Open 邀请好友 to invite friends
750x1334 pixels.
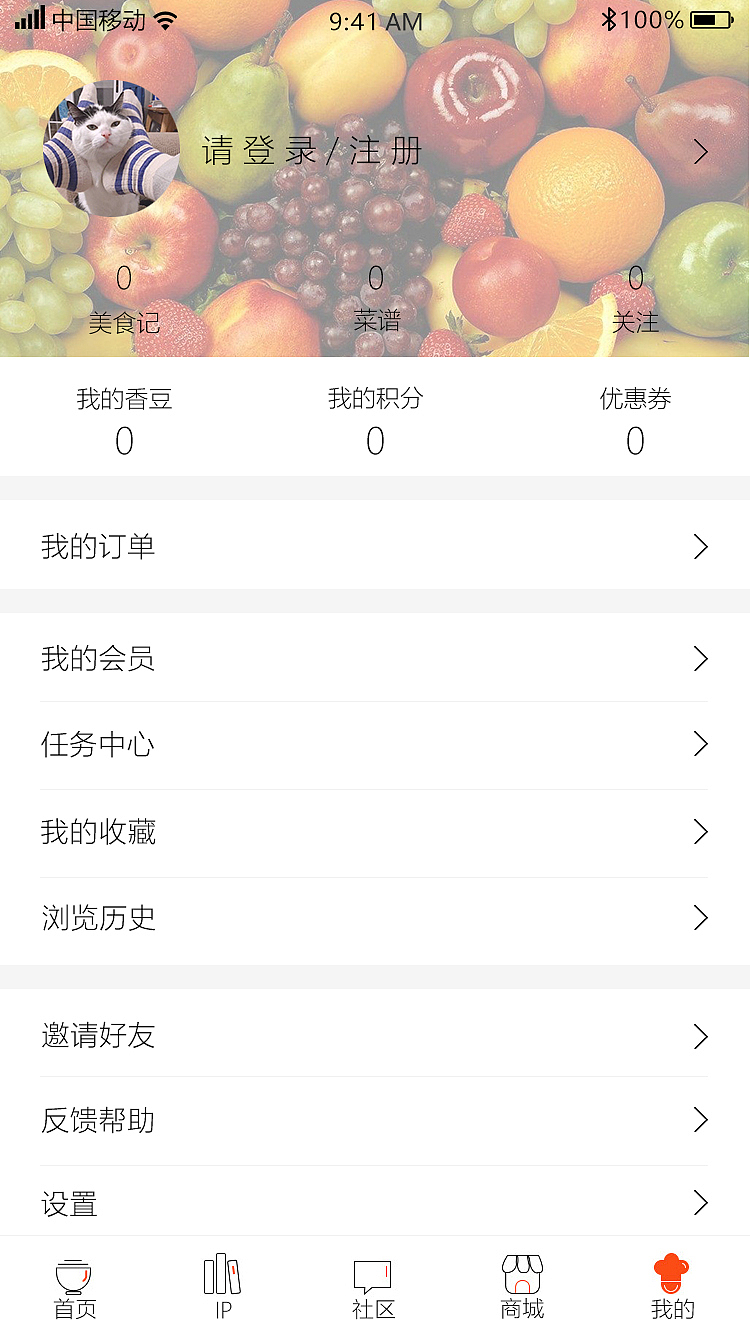tap(375, 1037)
